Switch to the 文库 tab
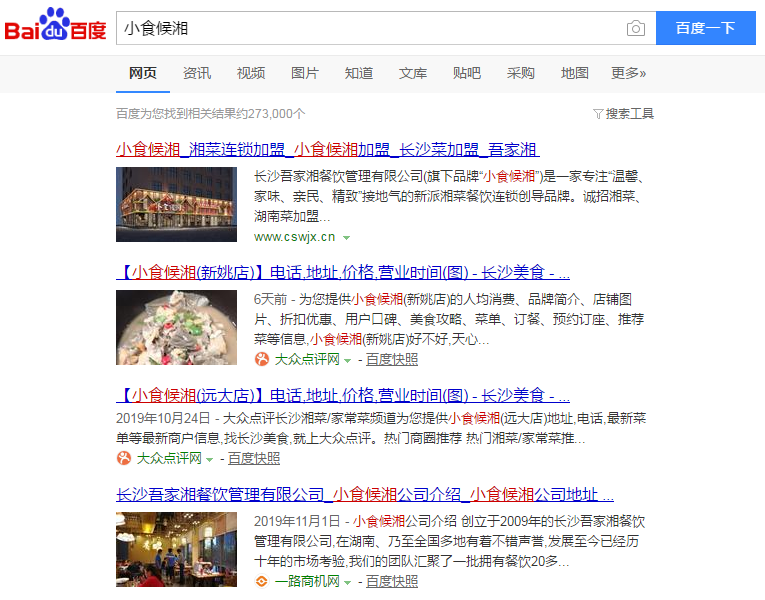This screenshot has width=765, height=600. [413, 73]
